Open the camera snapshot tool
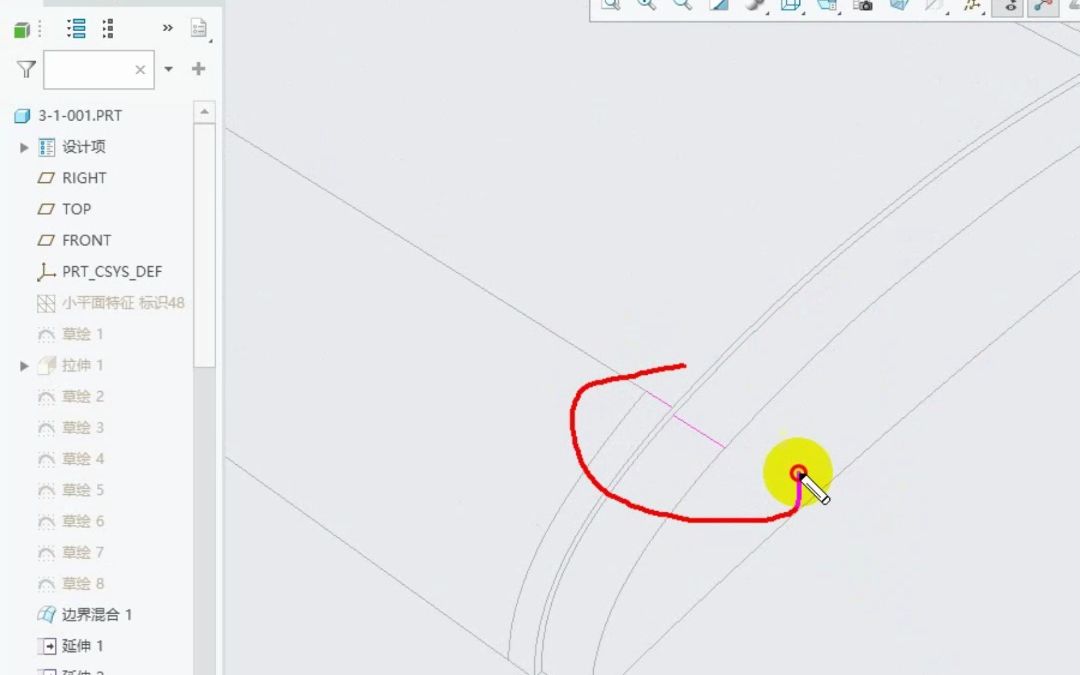Screen dimensions: 1080x675 point(863,5)
